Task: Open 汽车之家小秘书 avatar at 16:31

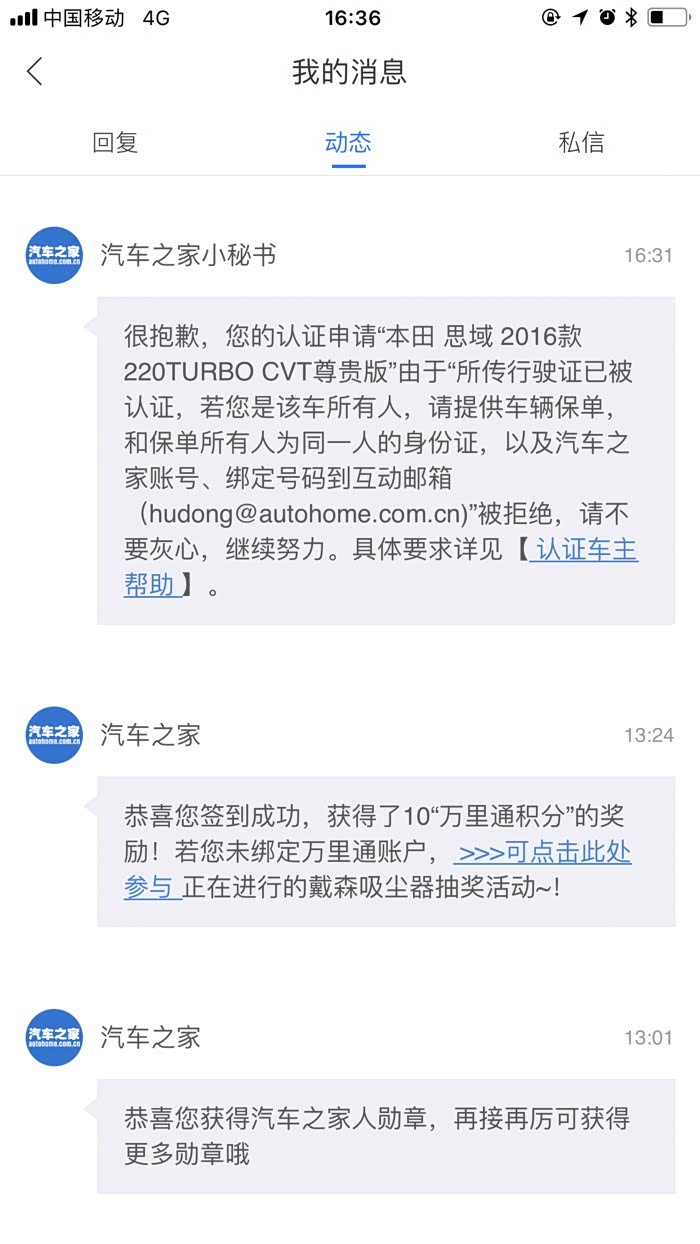Action: 54,256
